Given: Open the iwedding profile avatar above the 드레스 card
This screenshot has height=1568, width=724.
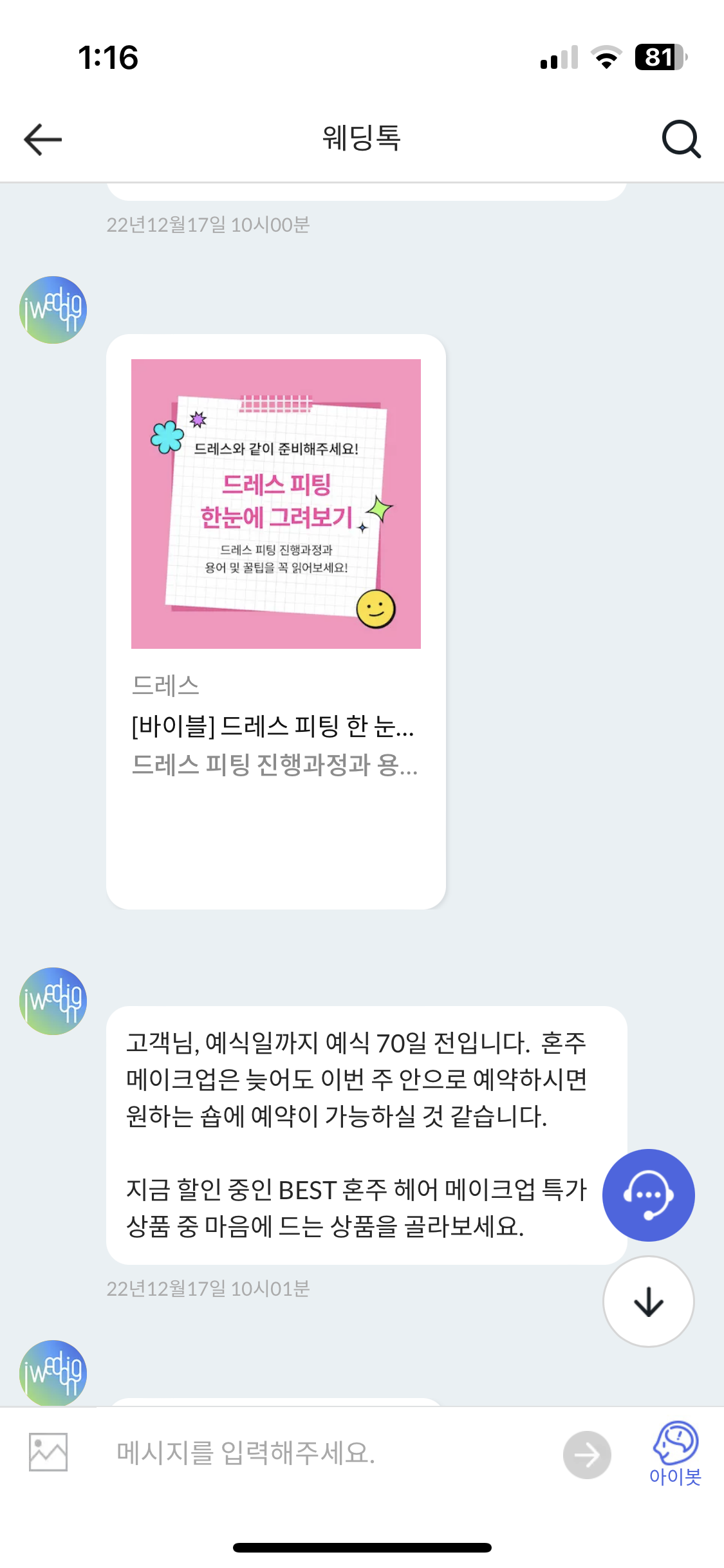Looking at the screenshot, I should [x=53, y=310].
